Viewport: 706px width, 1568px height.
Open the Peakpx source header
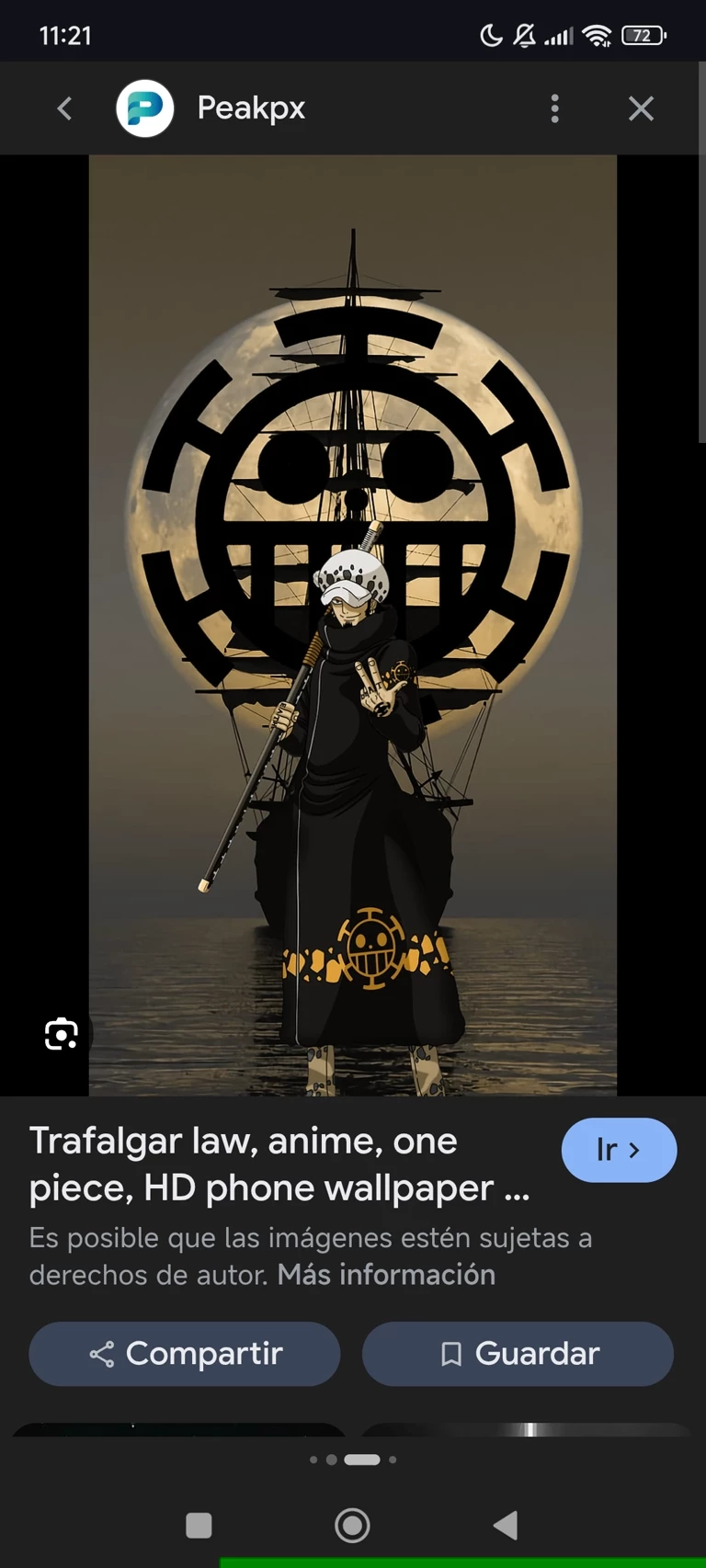(x=250, y=108)
